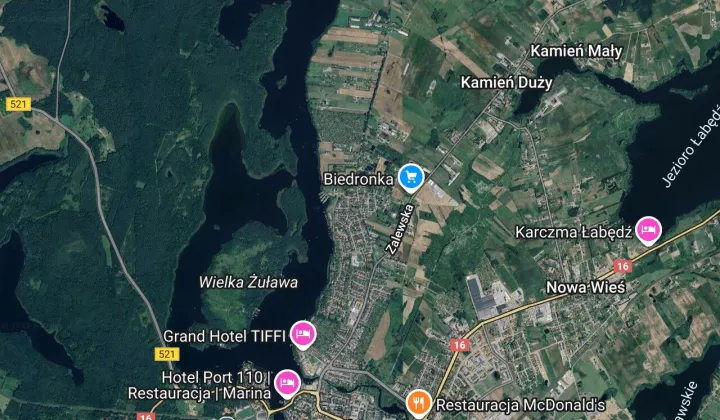Tap the Hotel Port 110 pin
This screenshot has width=720, height=420.
pyautogui.click(x=287, y=381)
